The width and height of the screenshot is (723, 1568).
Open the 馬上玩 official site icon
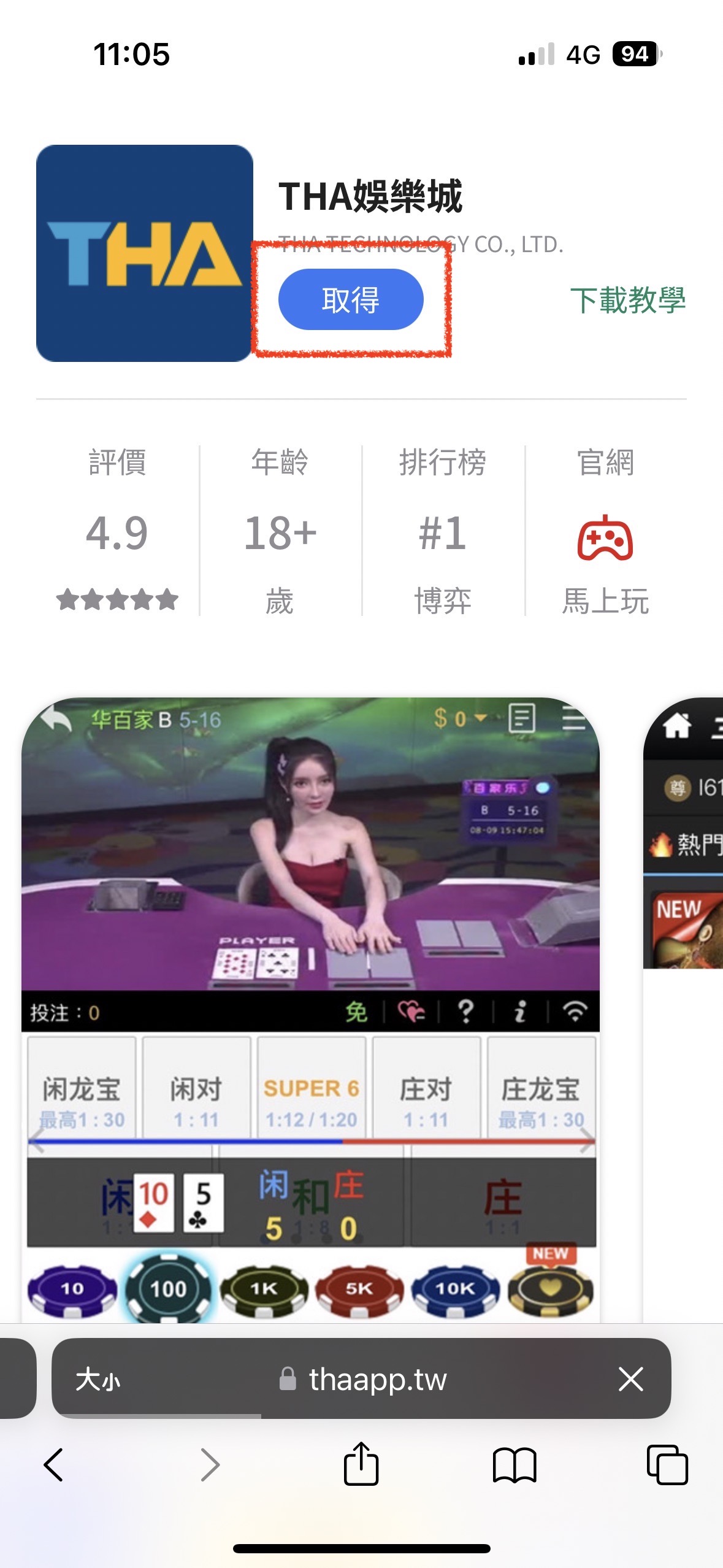pyautogui.click(x=605, y=538)
